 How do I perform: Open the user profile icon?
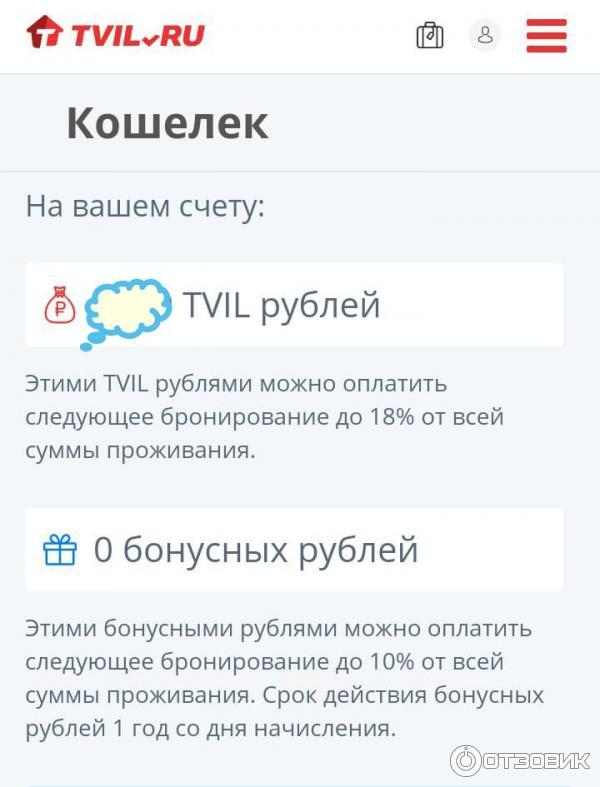485,35
